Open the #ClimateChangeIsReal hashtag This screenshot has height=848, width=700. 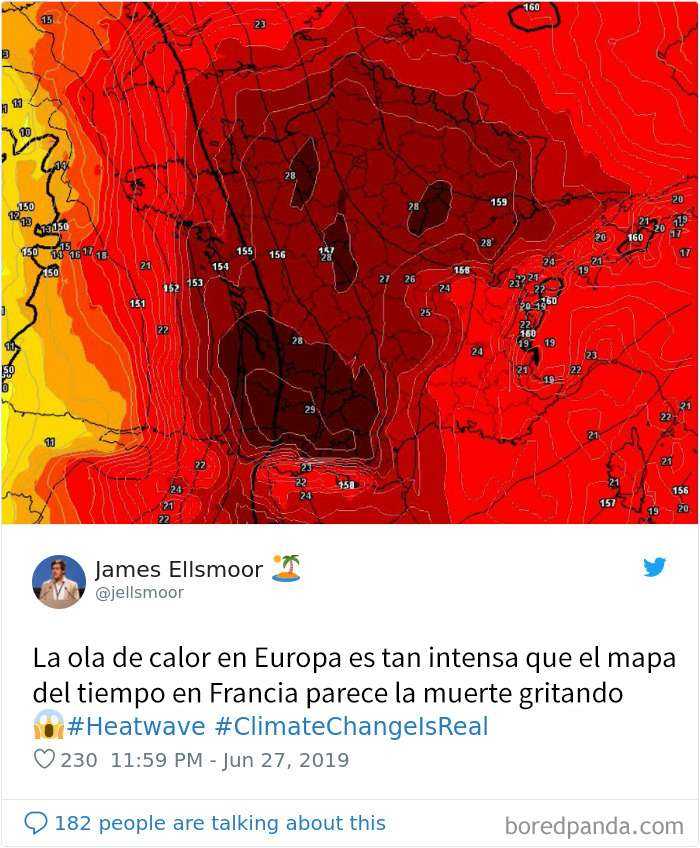(x=351, y=726)
